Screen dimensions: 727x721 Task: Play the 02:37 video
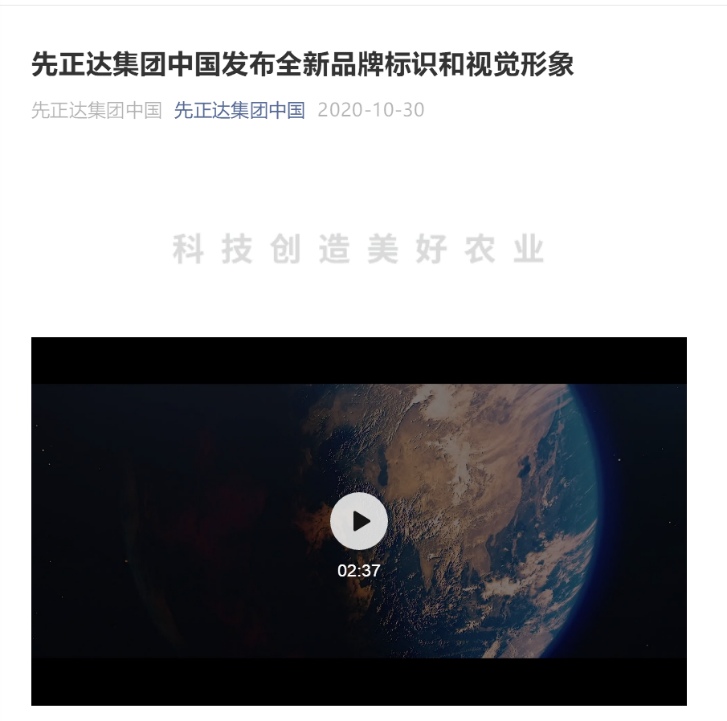point(359,521)
